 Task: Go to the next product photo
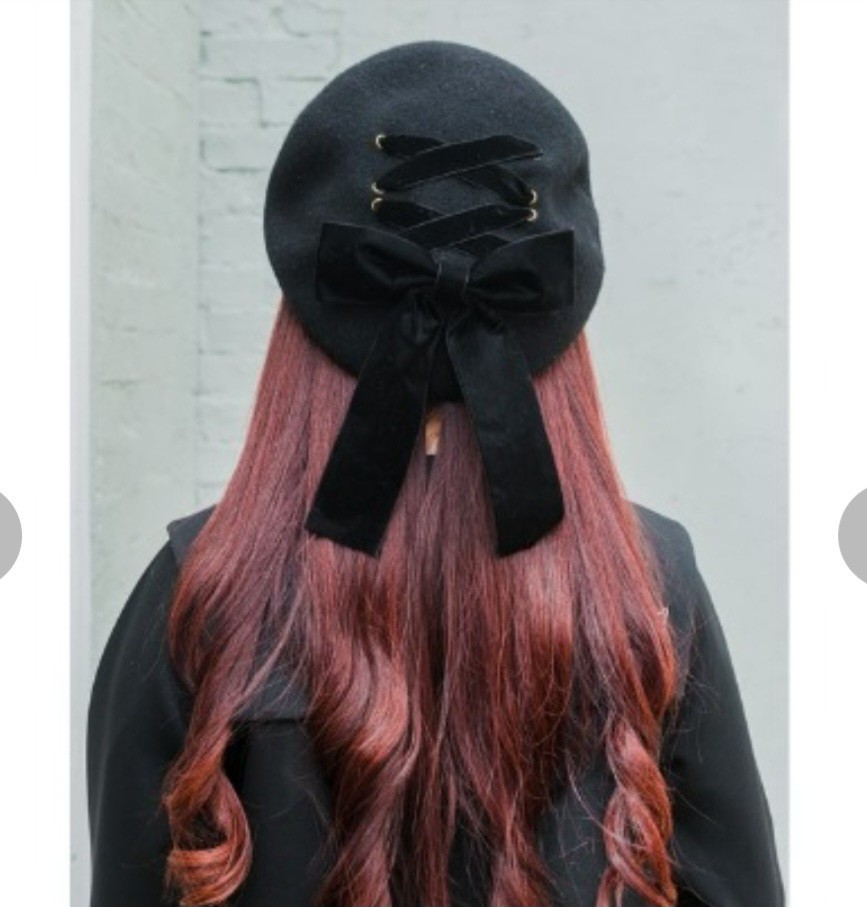(855, 535)
